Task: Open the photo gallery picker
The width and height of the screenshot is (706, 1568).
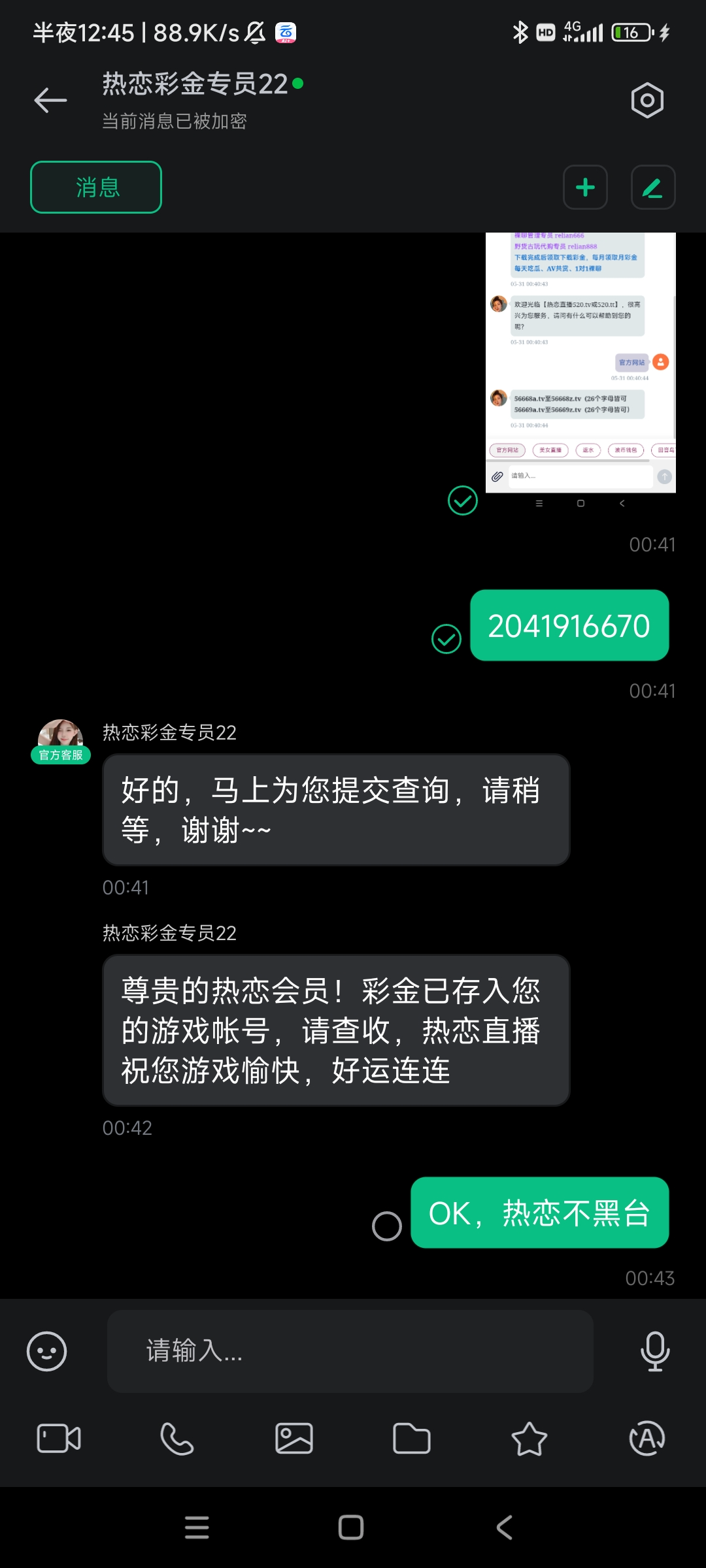Action: tap(294, 1439)
